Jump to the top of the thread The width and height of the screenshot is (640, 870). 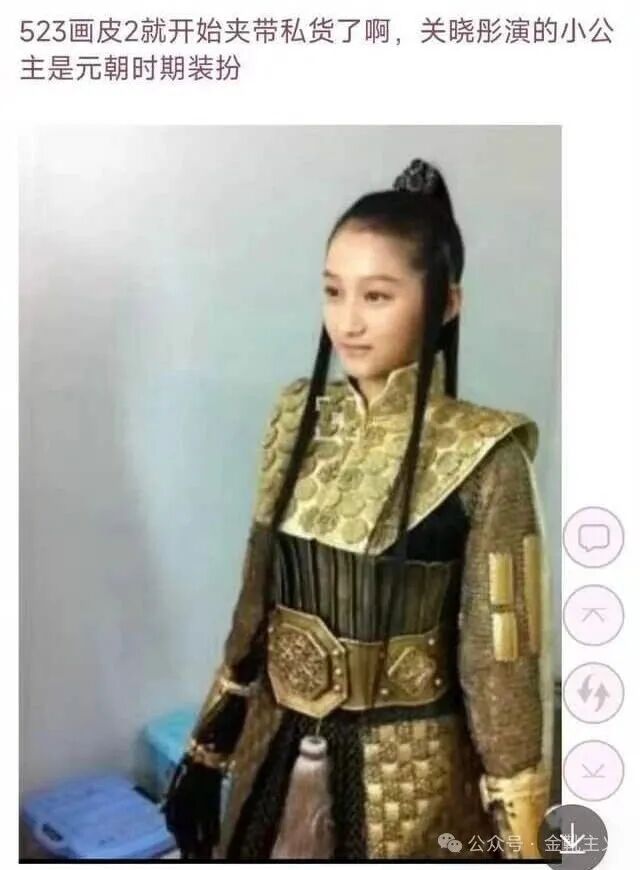pos(593,615)
